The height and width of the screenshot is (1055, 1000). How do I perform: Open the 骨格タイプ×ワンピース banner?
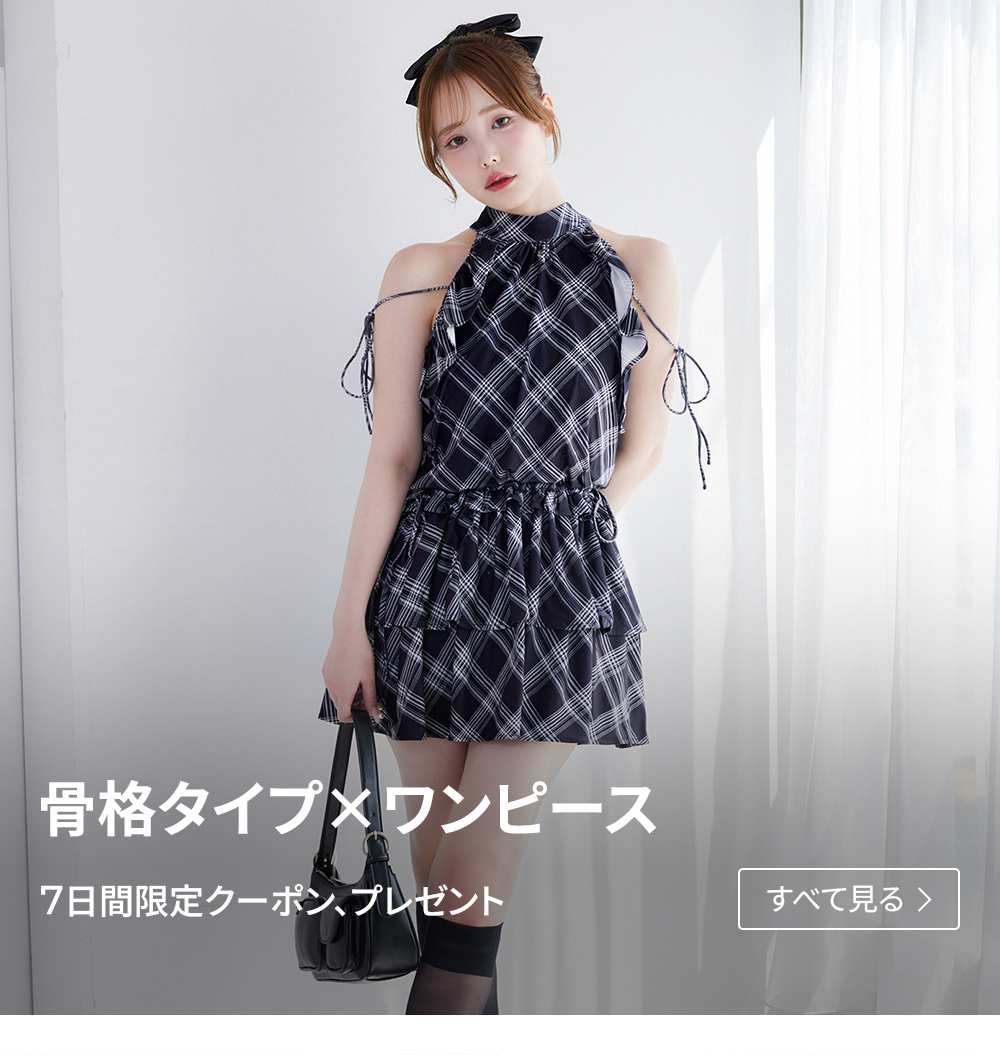[348, 808]
